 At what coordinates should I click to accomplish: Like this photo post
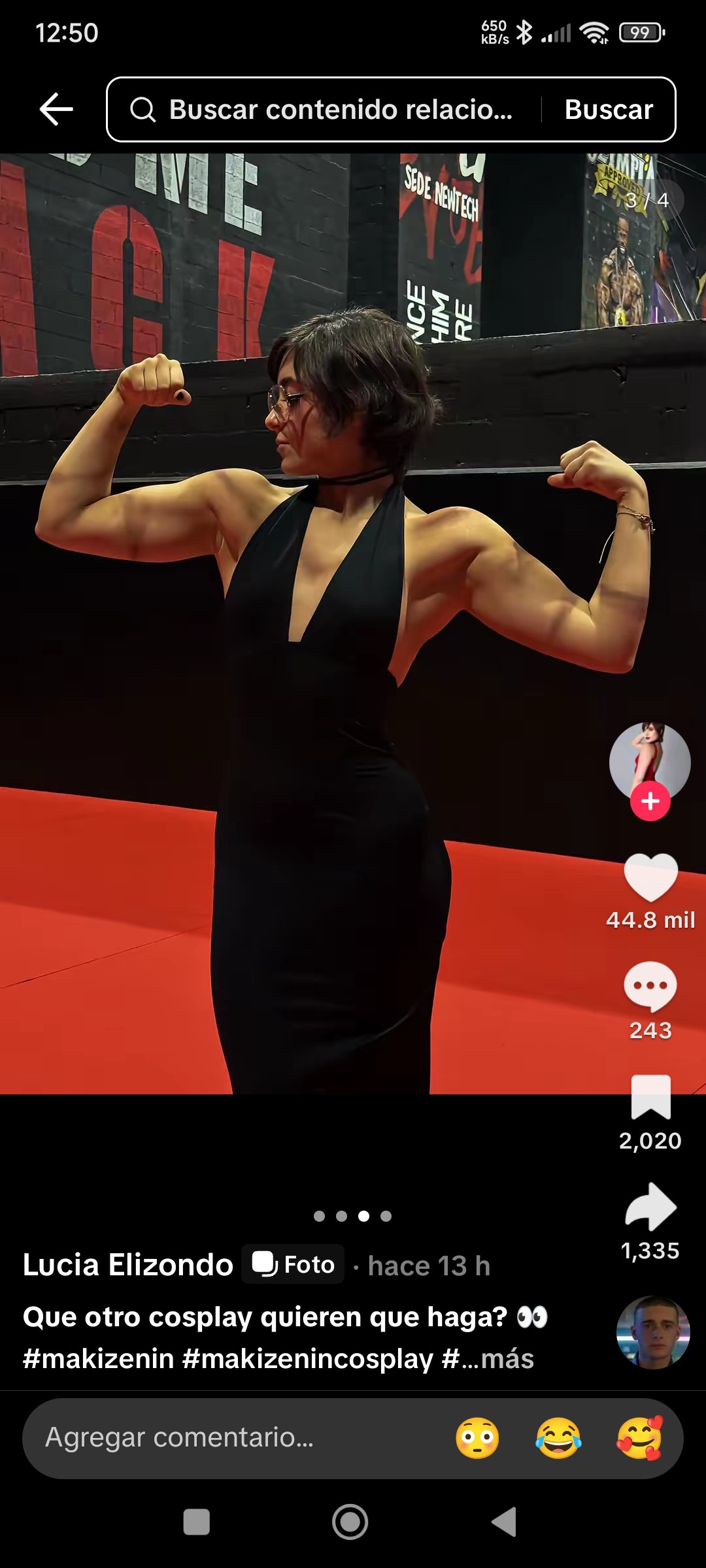click(650, 878)
